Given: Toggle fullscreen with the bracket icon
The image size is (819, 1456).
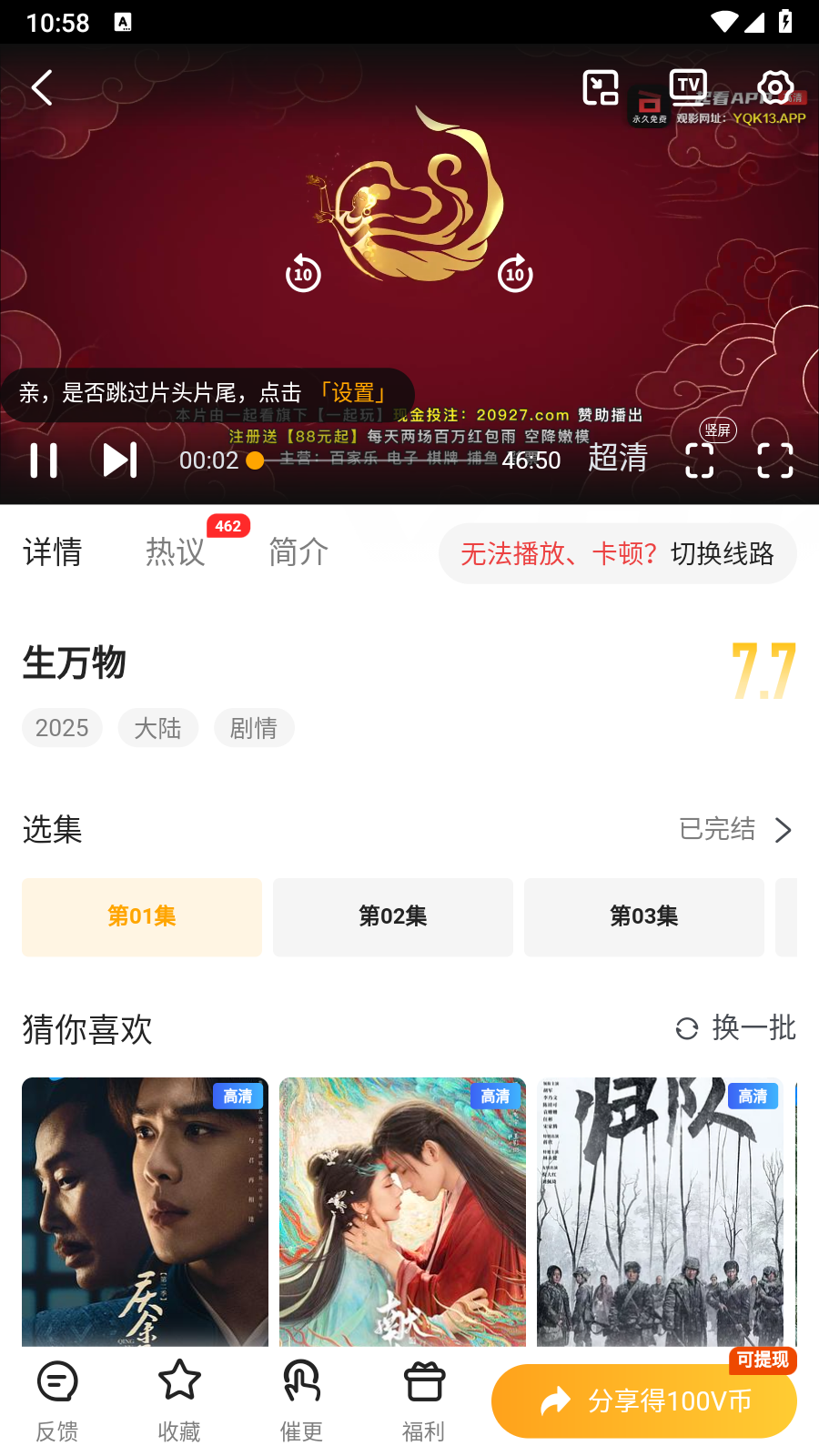Looking at the screenshot, I should pyautogui.click(x=774, y=460).
